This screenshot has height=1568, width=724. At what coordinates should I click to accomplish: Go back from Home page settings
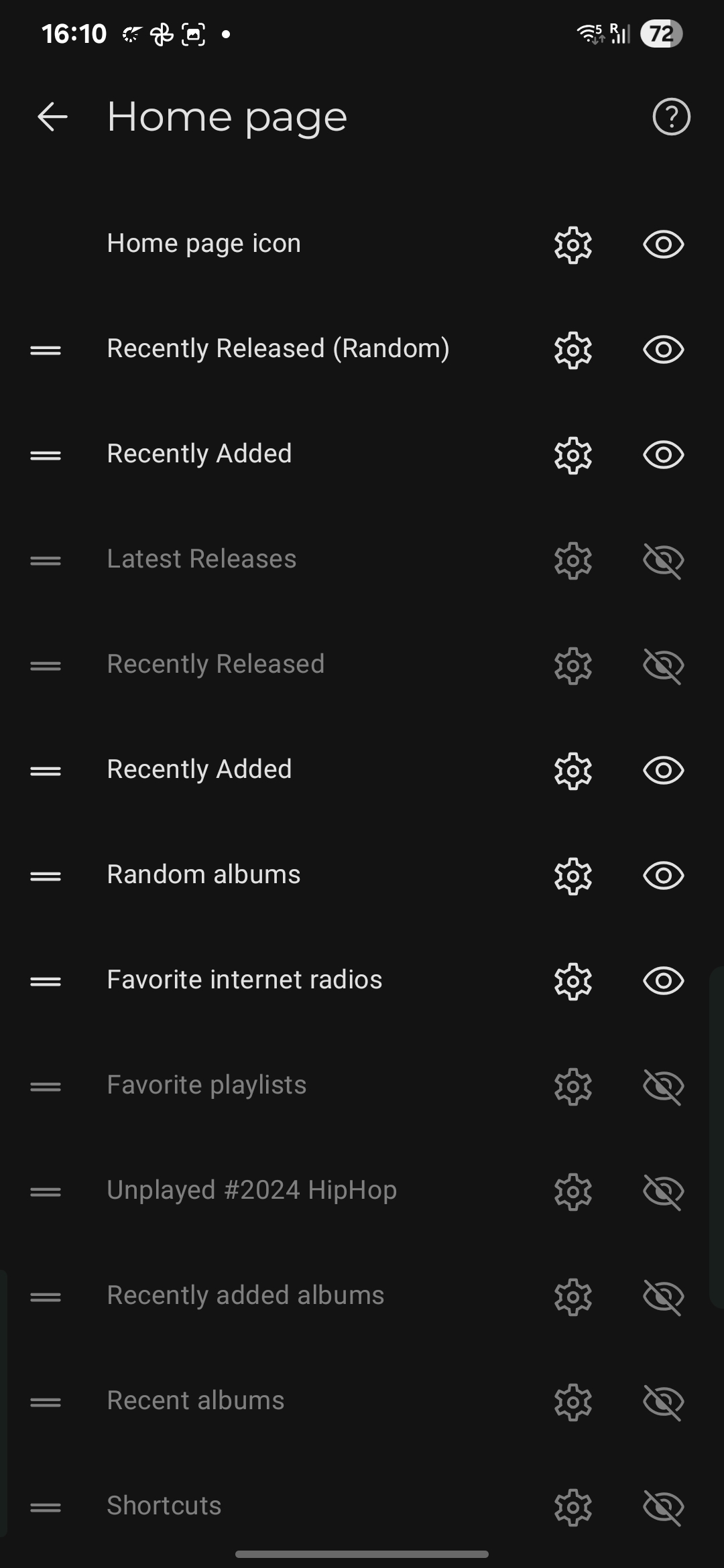(52, 117)
